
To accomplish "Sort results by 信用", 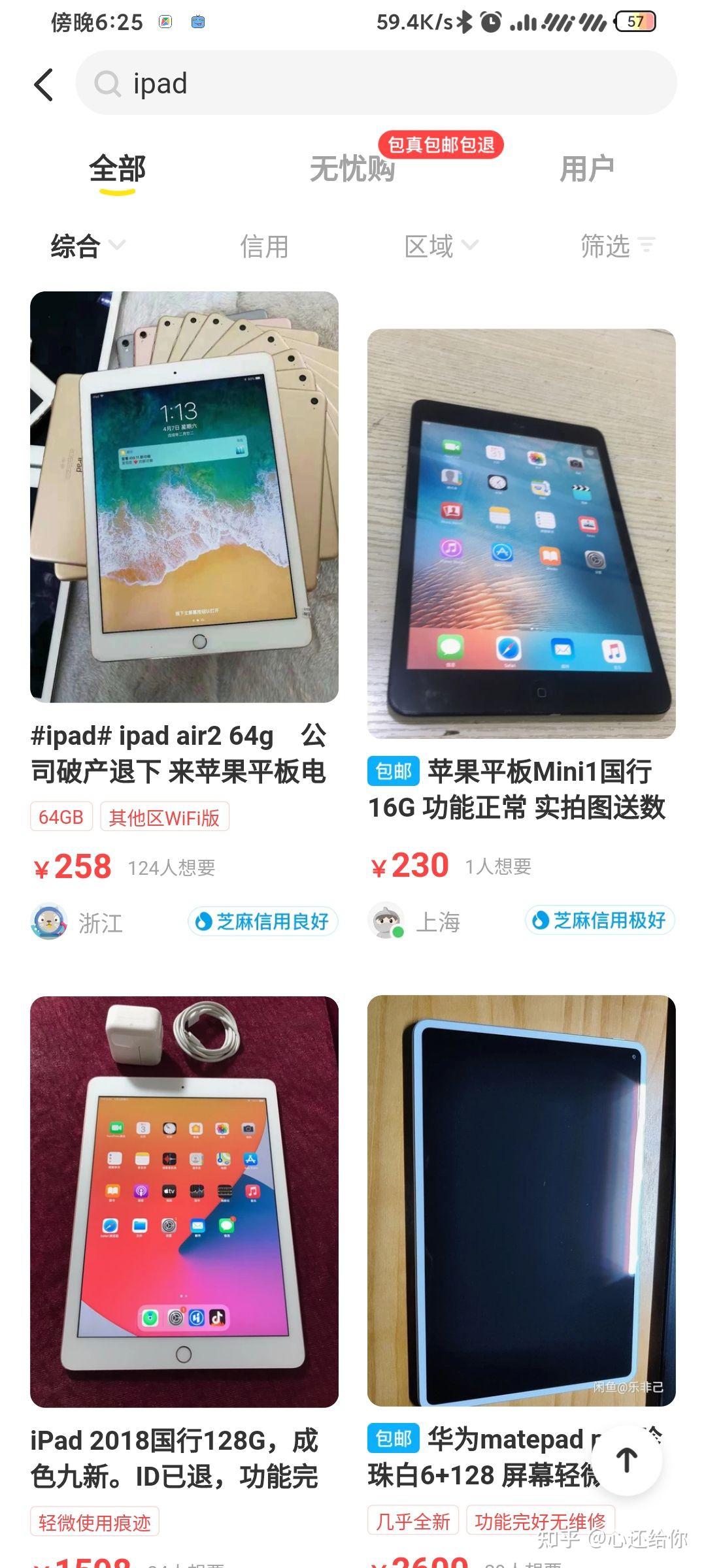I will click(x=264, y=246).
